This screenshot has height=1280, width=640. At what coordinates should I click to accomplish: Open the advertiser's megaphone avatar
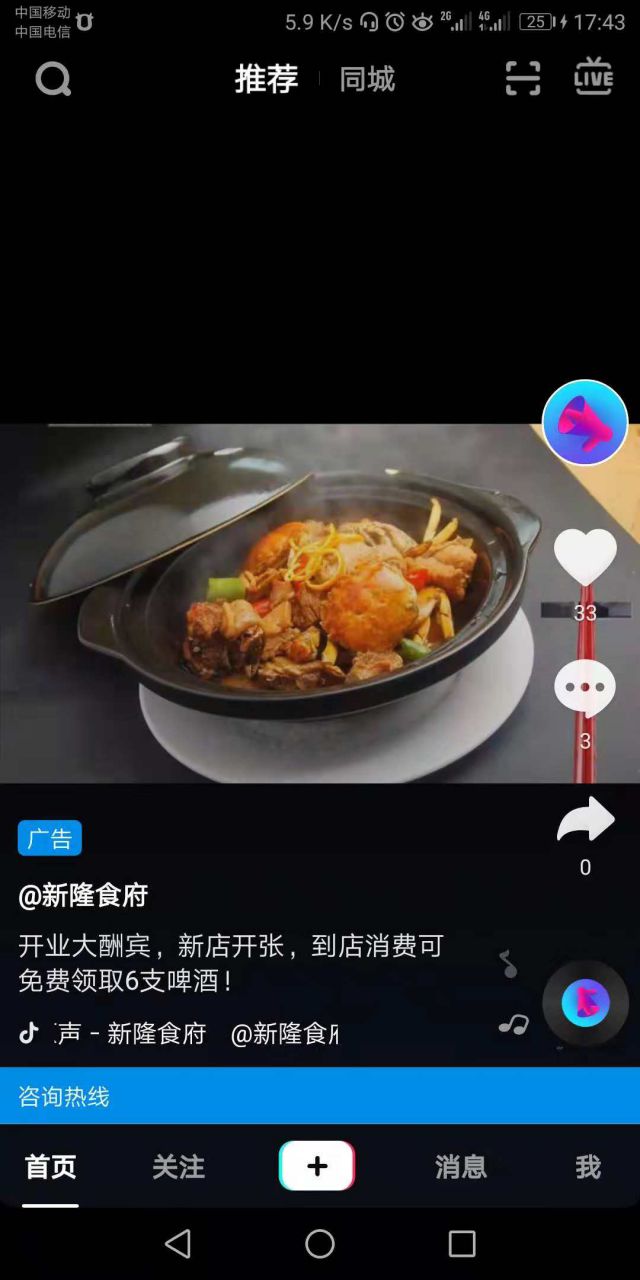click(x=585, y=423)
